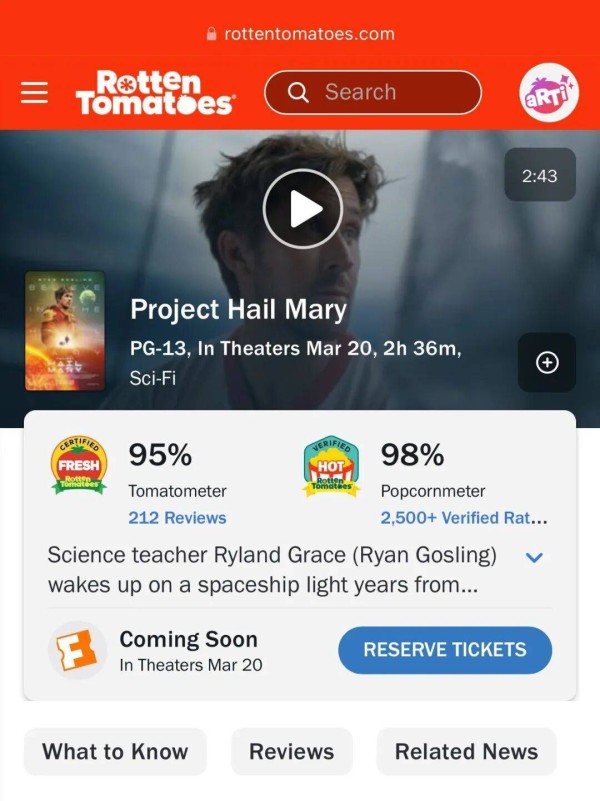Add movie to watchlist with plus icon
Screen dimensions: 600x801
(547, 362)
